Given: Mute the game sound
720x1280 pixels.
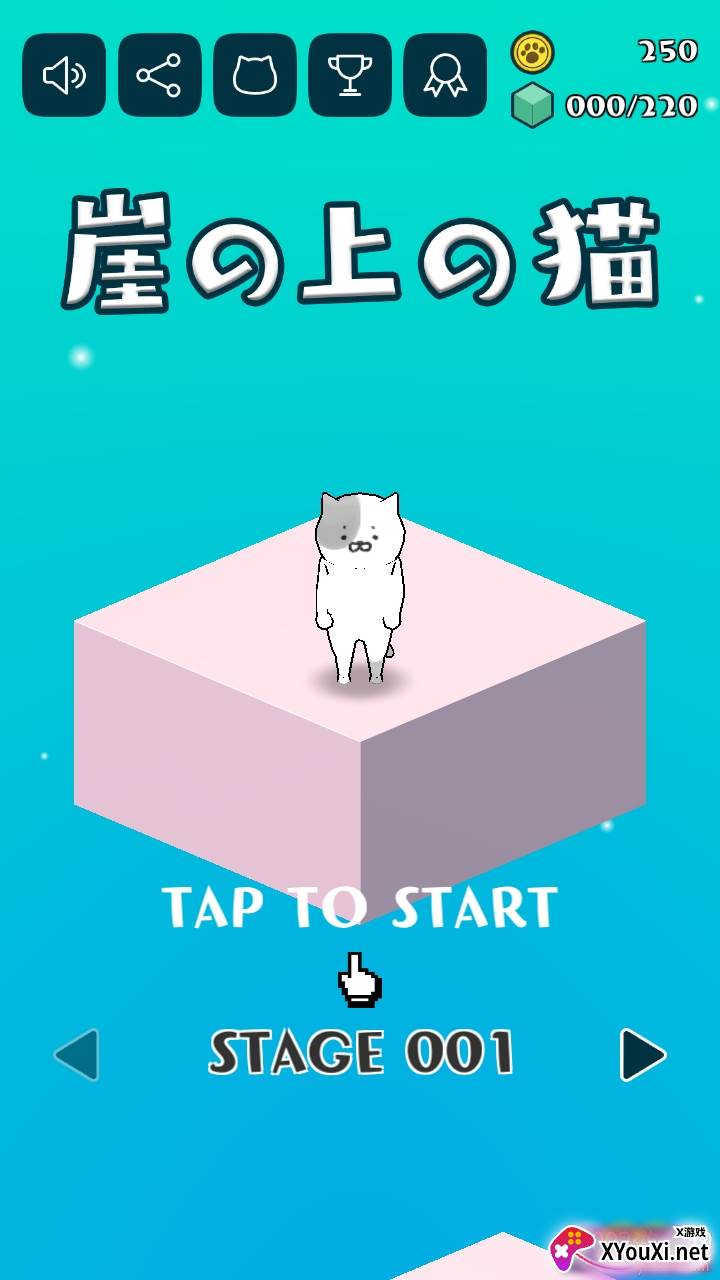Looking at the screenshot, I should point(64,75).
